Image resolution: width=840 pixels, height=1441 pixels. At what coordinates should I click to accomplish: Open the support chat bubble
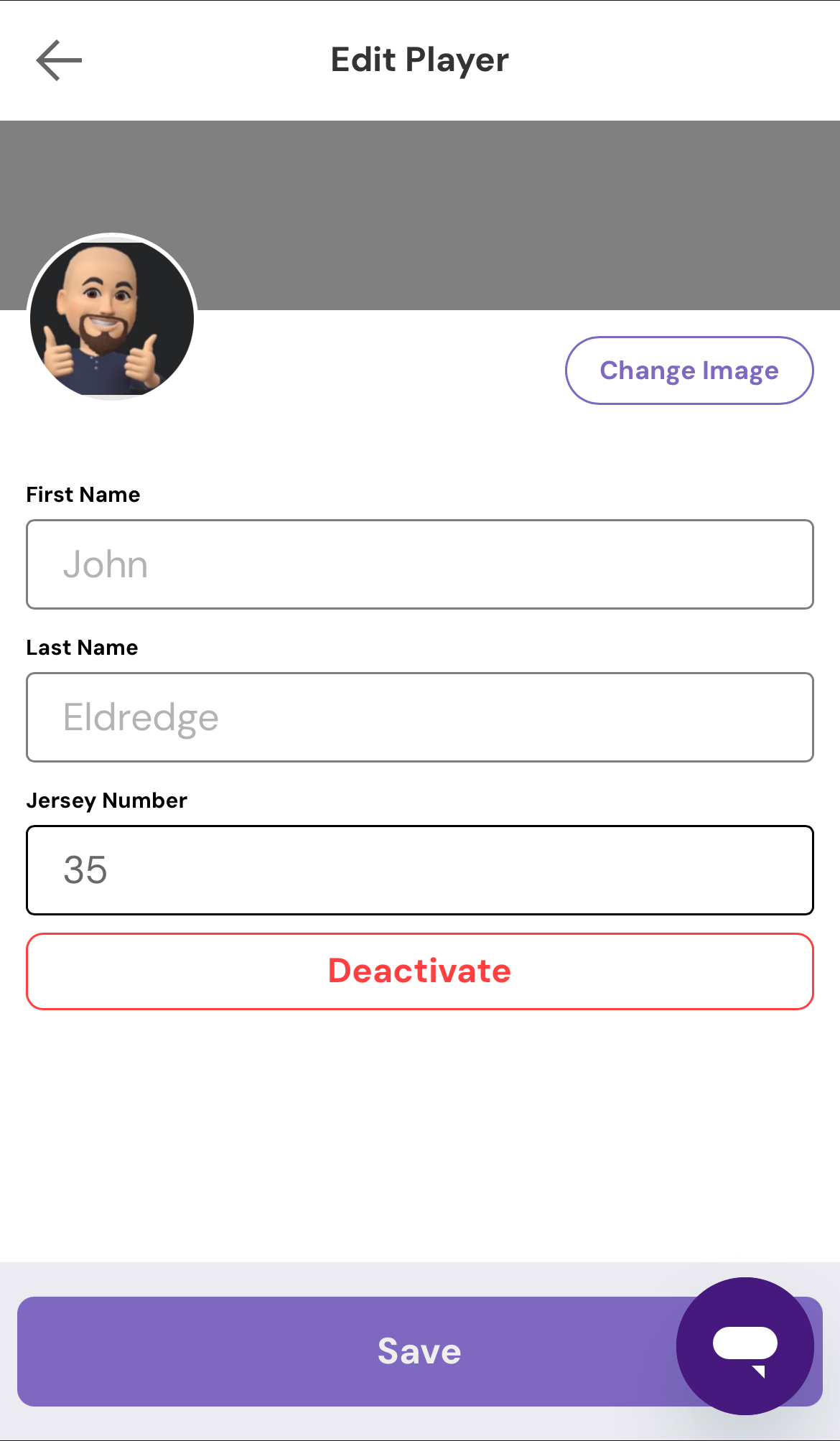745,1346
